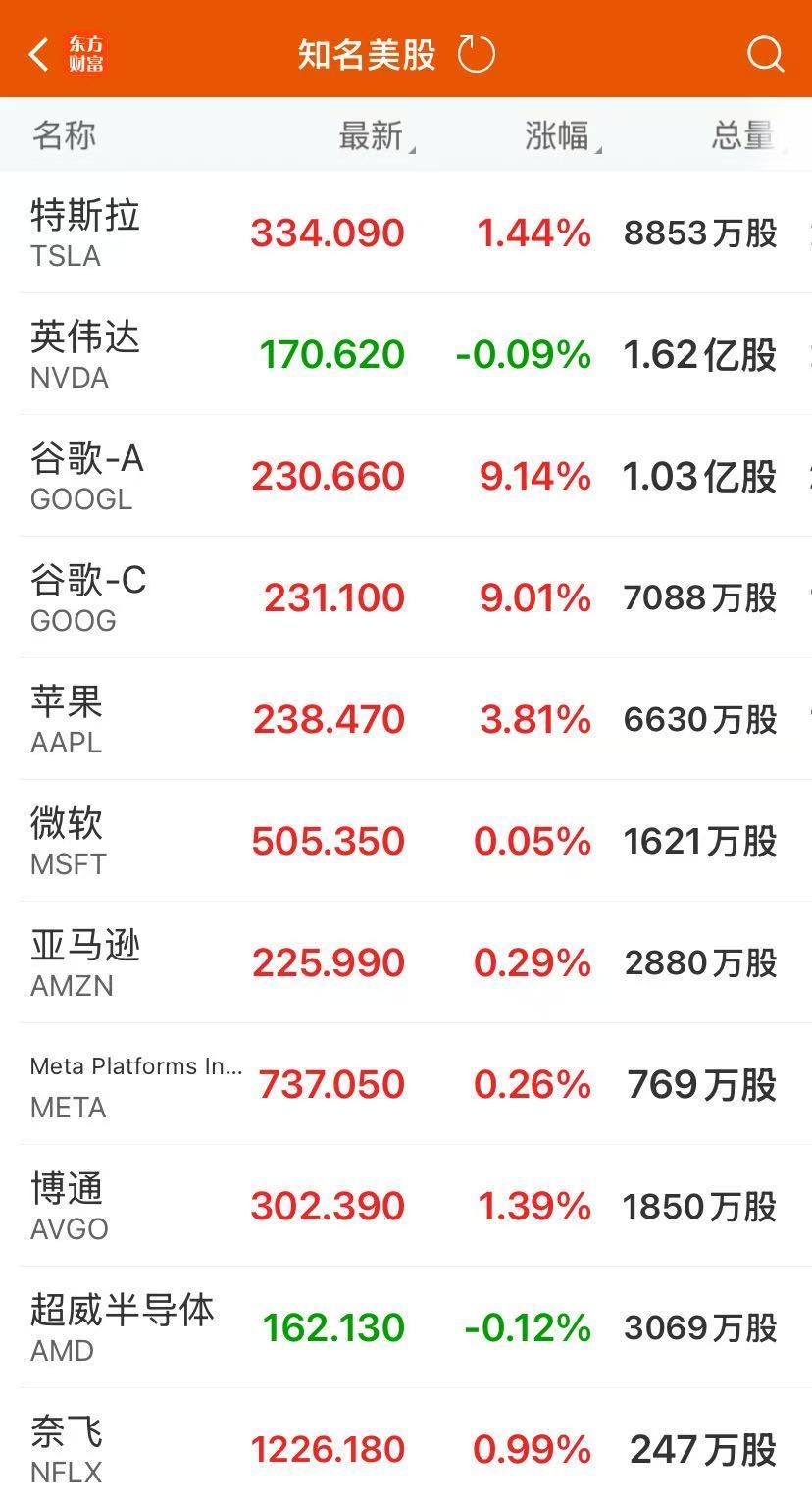Go back with the header arrow
This screenshot has height=1504, width=812.
point(39,54)
